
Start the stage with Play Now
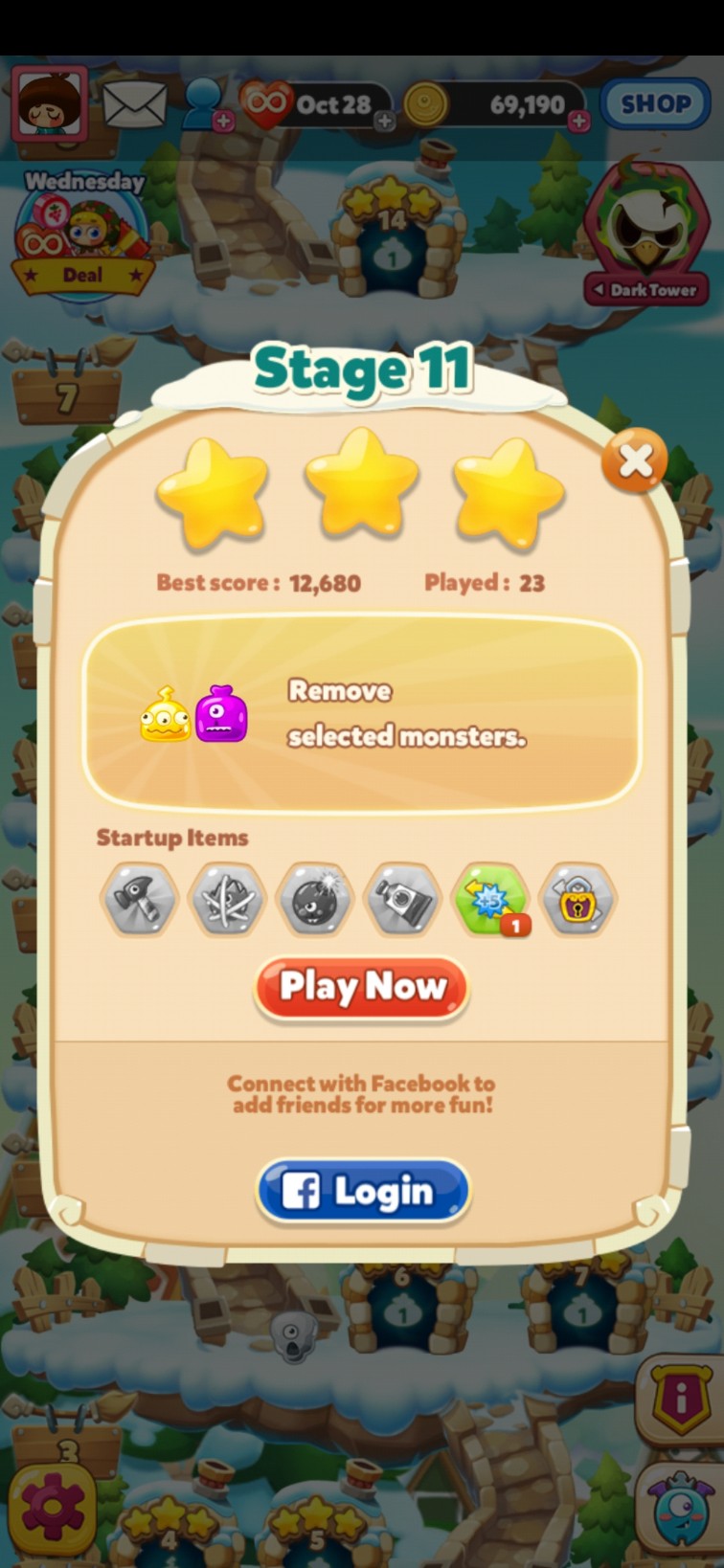pos(361,987)
